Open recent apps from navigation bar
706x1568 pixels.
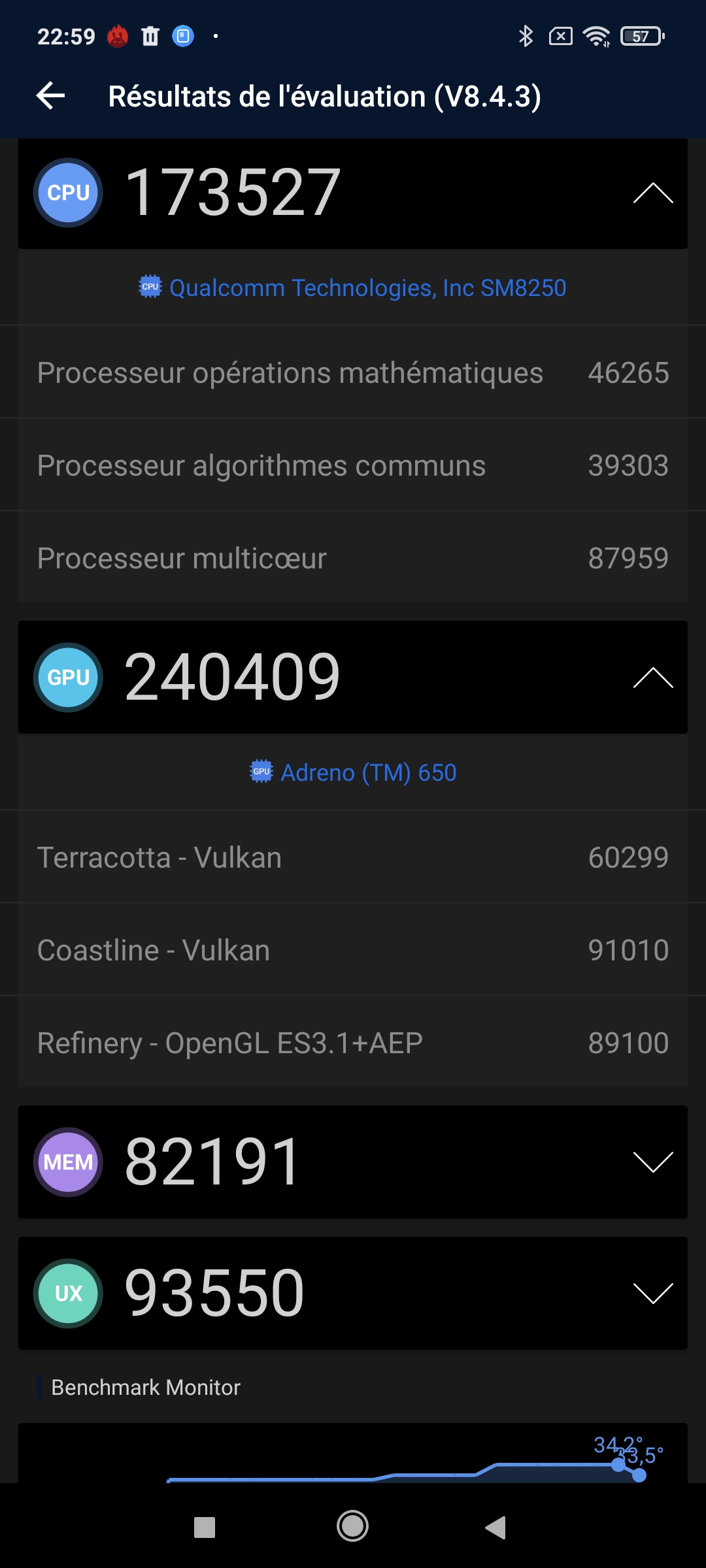click(205, 1527)
